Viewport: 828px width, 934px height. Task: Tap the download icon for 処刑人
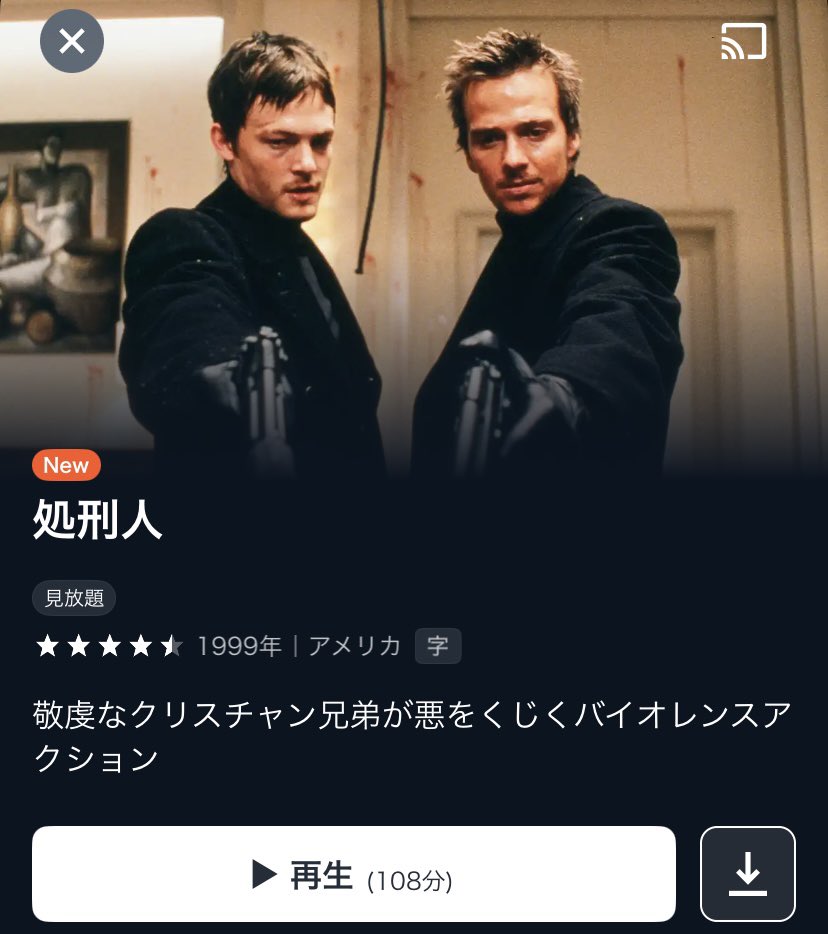pos(748,873)
